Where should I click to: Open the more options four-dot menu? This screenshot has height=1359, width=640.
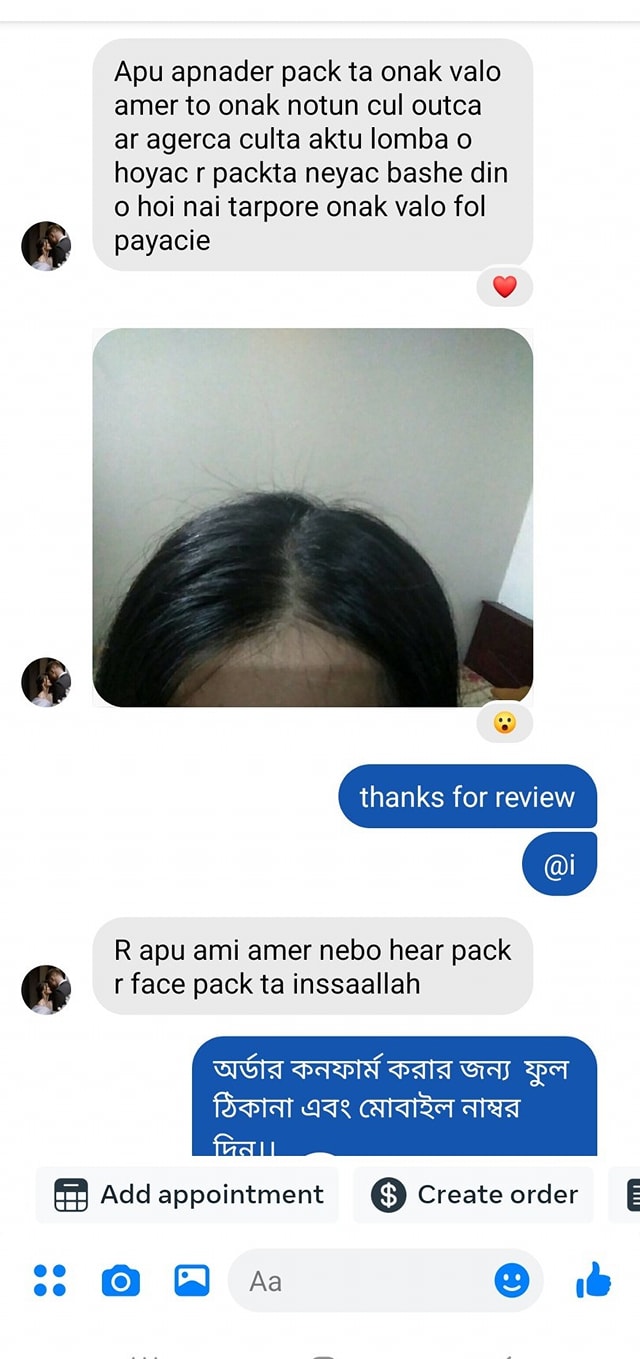(50, 1280)
